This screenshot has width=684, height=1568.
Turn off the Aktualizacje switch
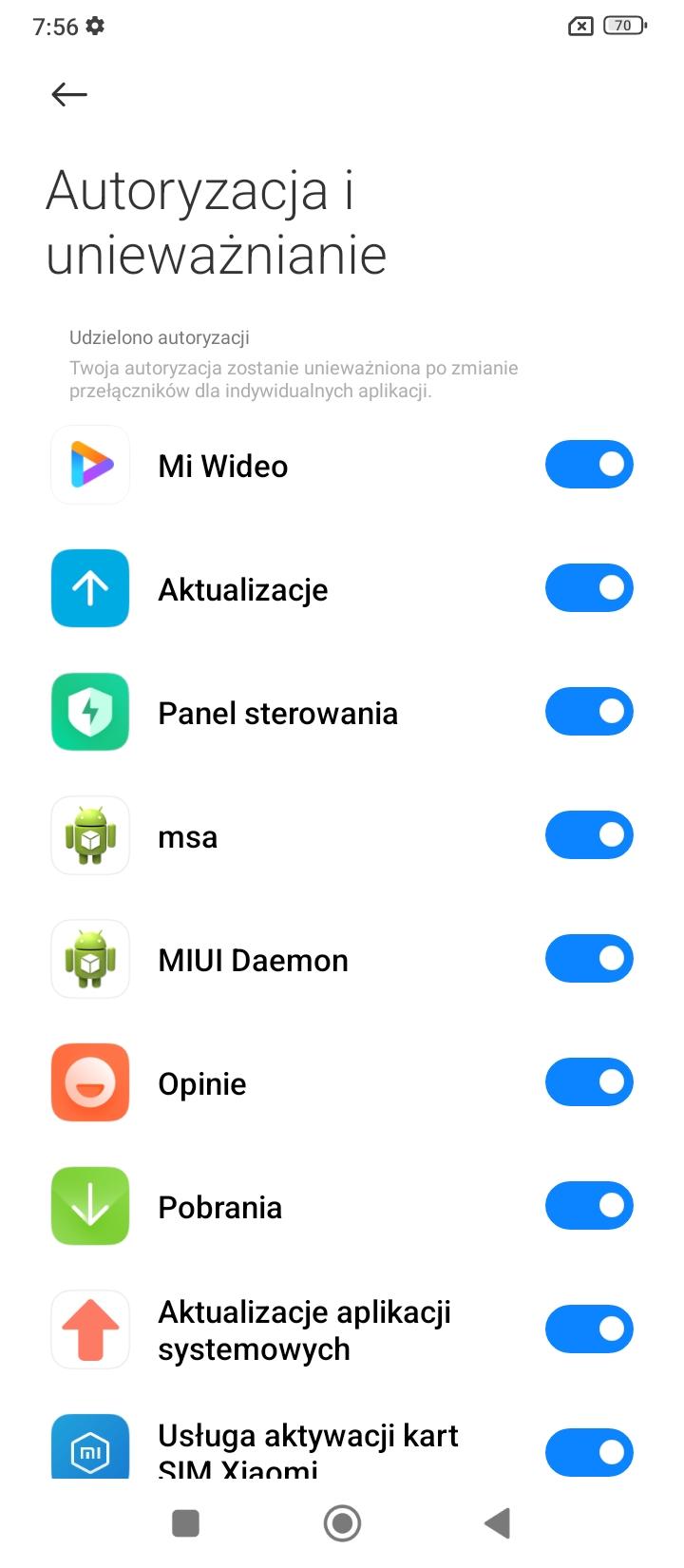[x=589, y=588]
